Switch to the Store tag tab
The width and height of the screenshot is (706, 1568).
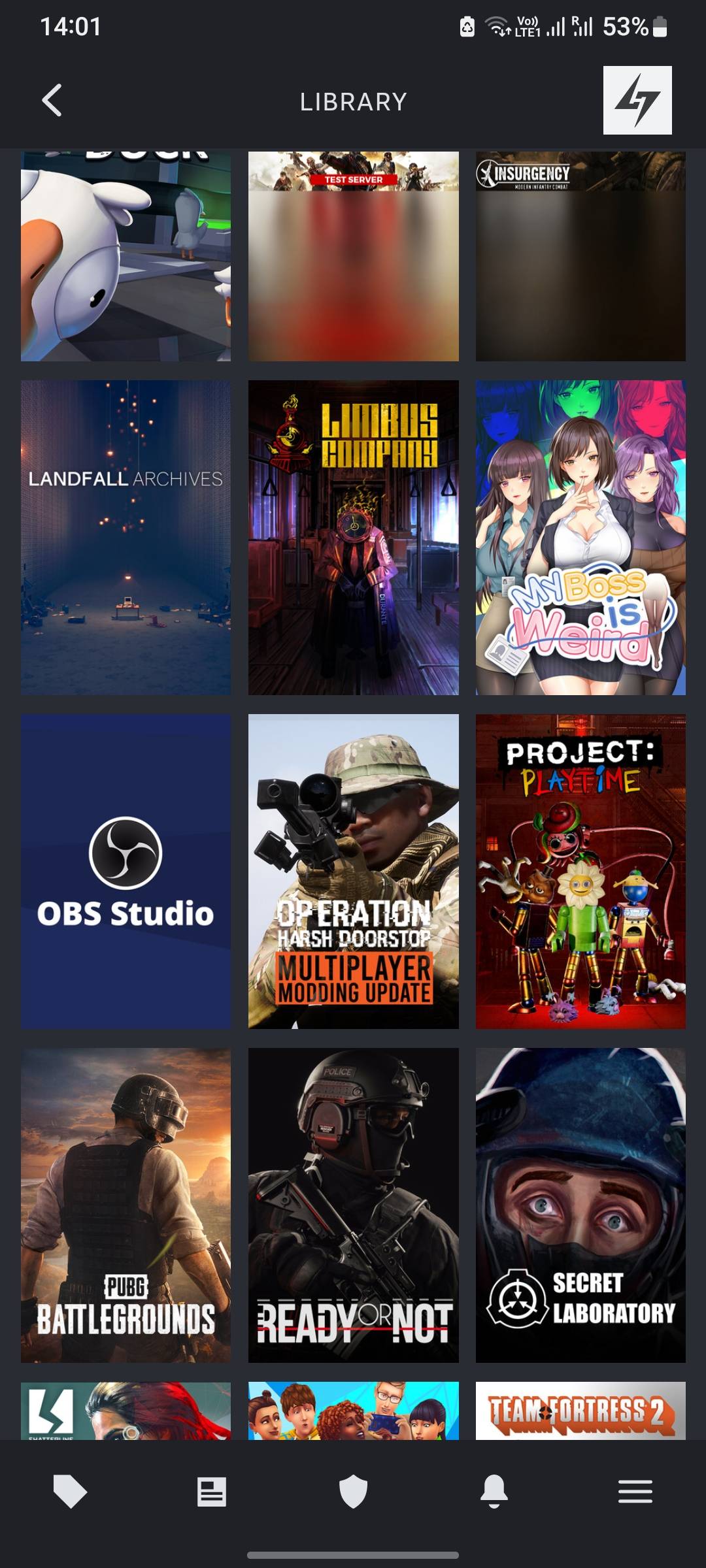coord(70,1492)
